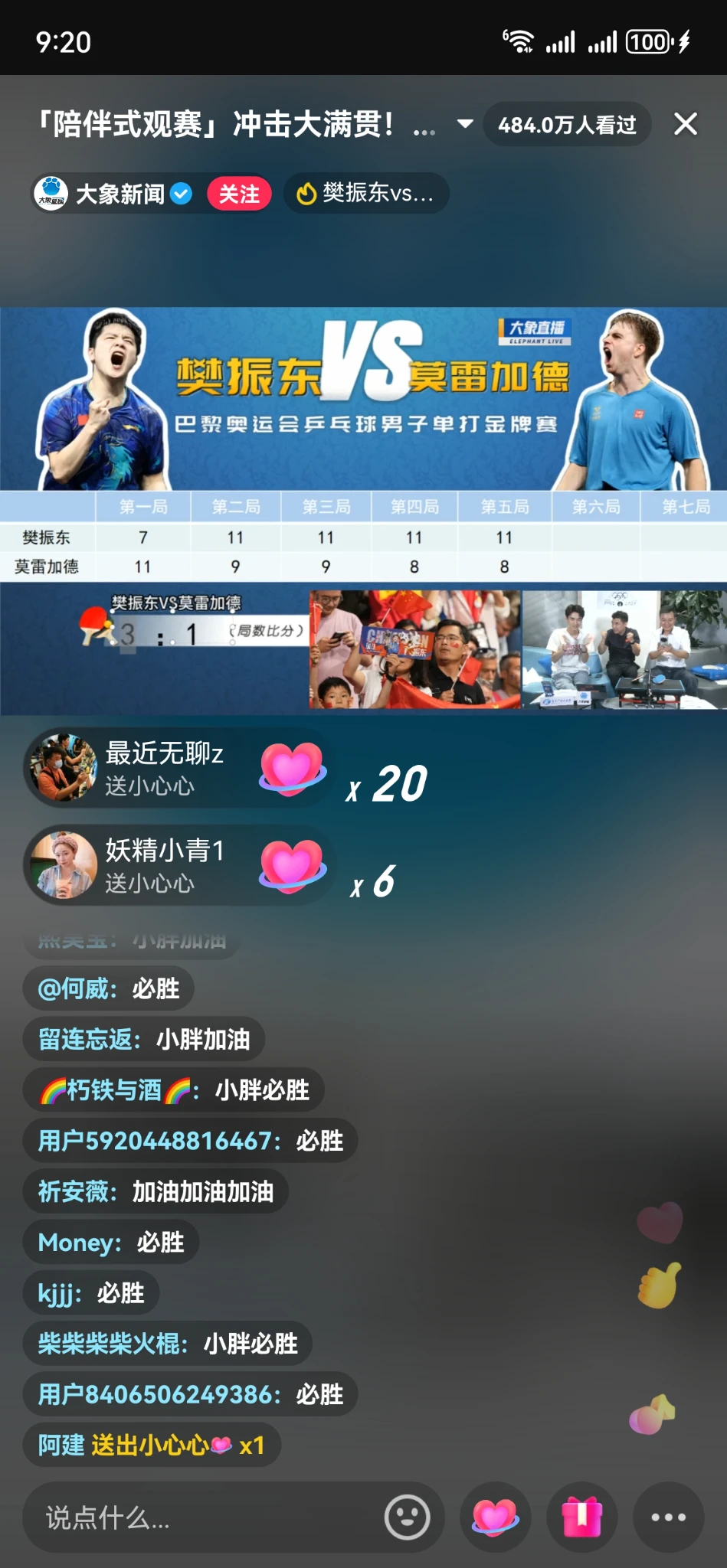The image size is (727, 1568).
Task: View the 484.0万人看过 audience list
Action: [x=567, y=125]
